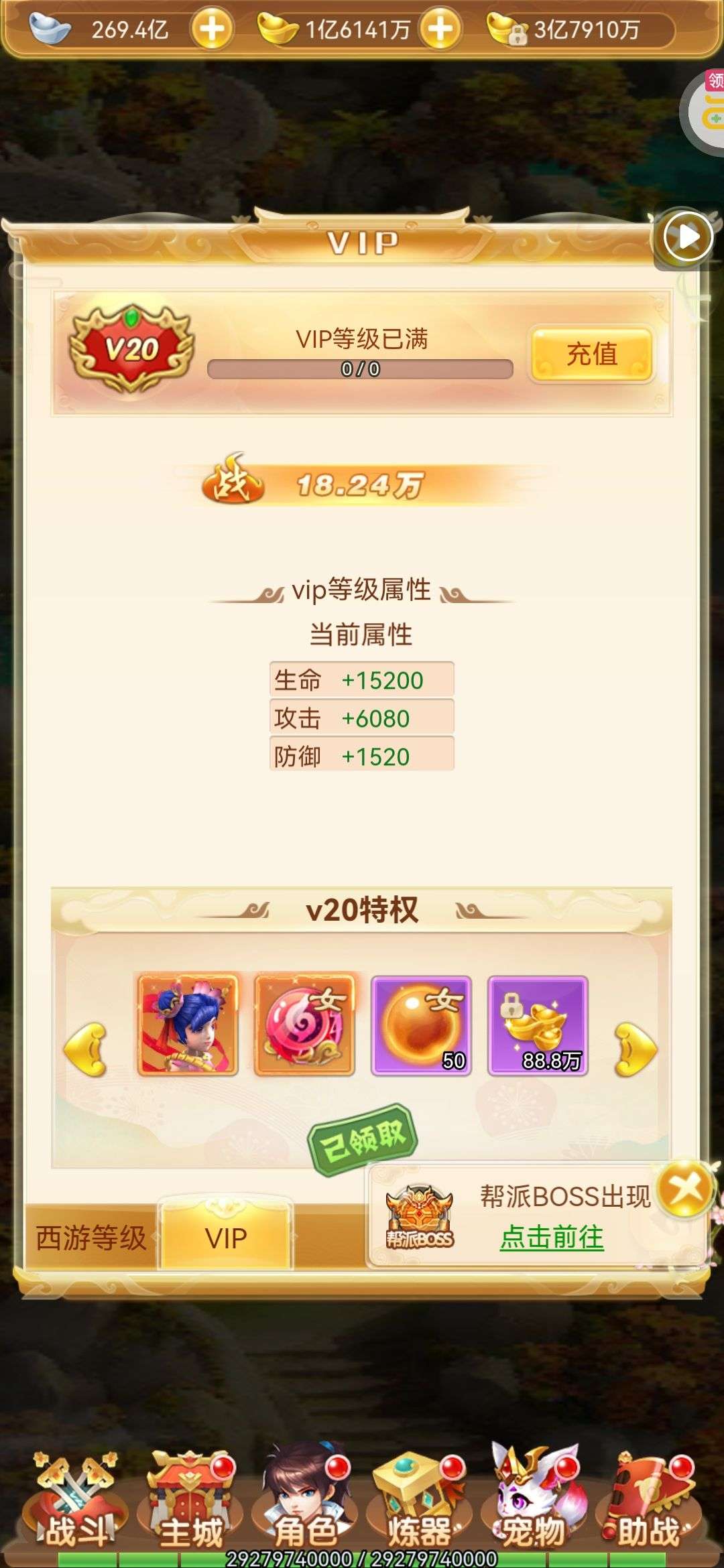
Task: View the 88.8万 locked gold reward
Action: [x=538, y=1025]
